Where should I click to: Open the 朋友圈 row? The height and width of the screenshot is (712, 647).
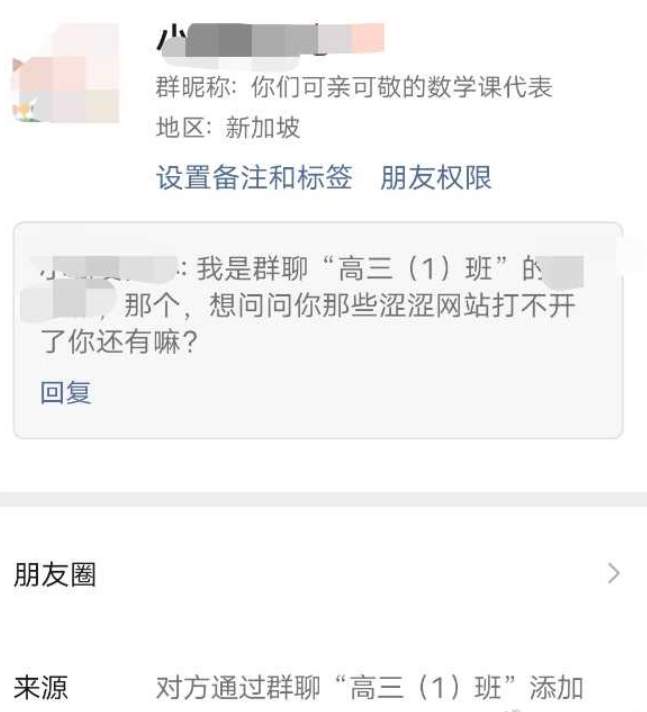[320, 575]
